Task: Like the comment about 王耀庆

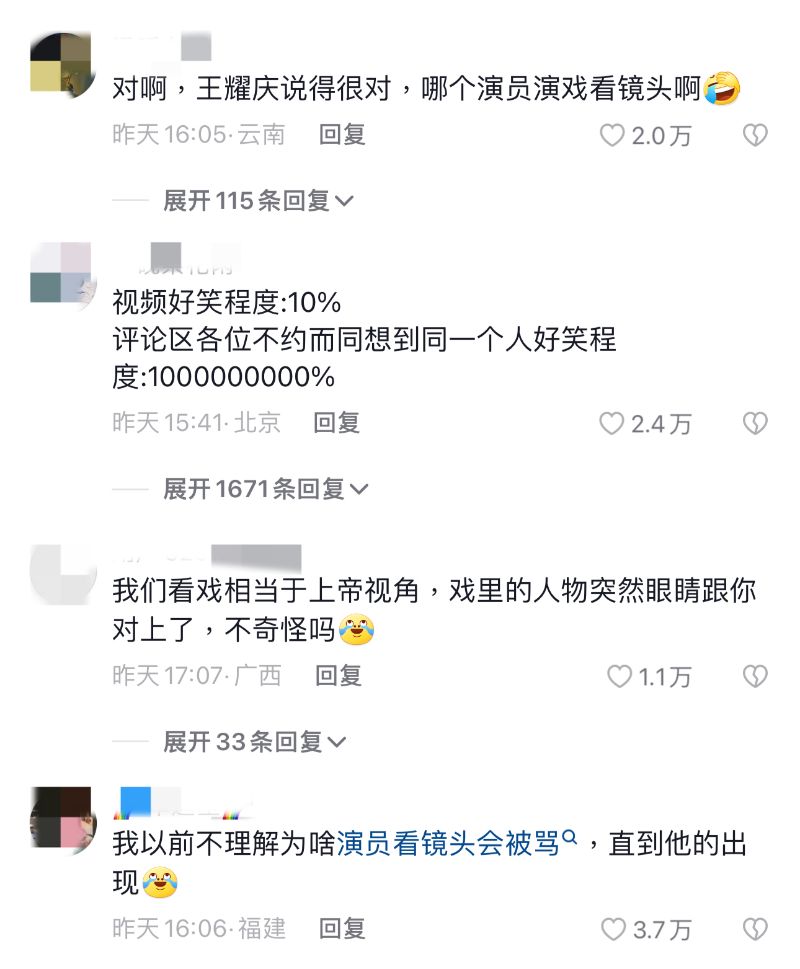Action: (612, 136)
